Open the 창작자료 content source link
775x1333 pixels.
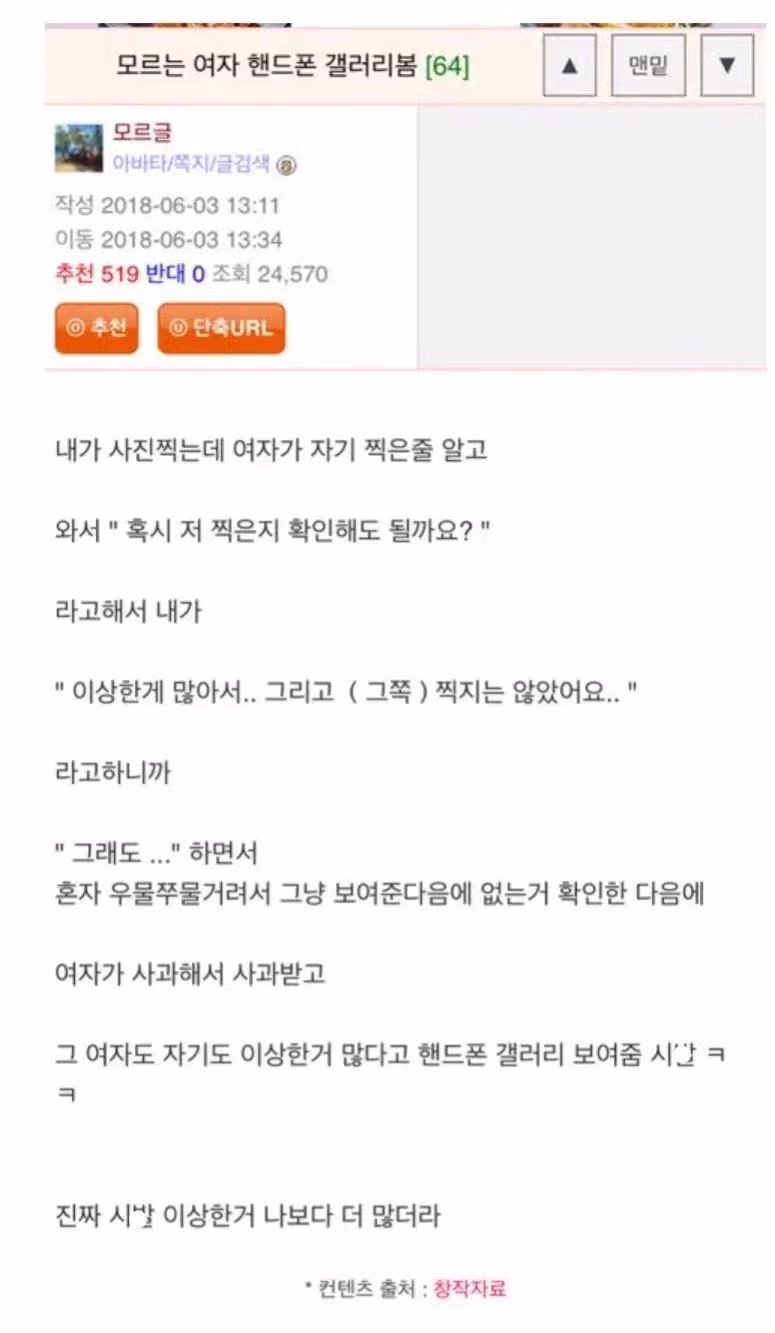(469, 1288)
